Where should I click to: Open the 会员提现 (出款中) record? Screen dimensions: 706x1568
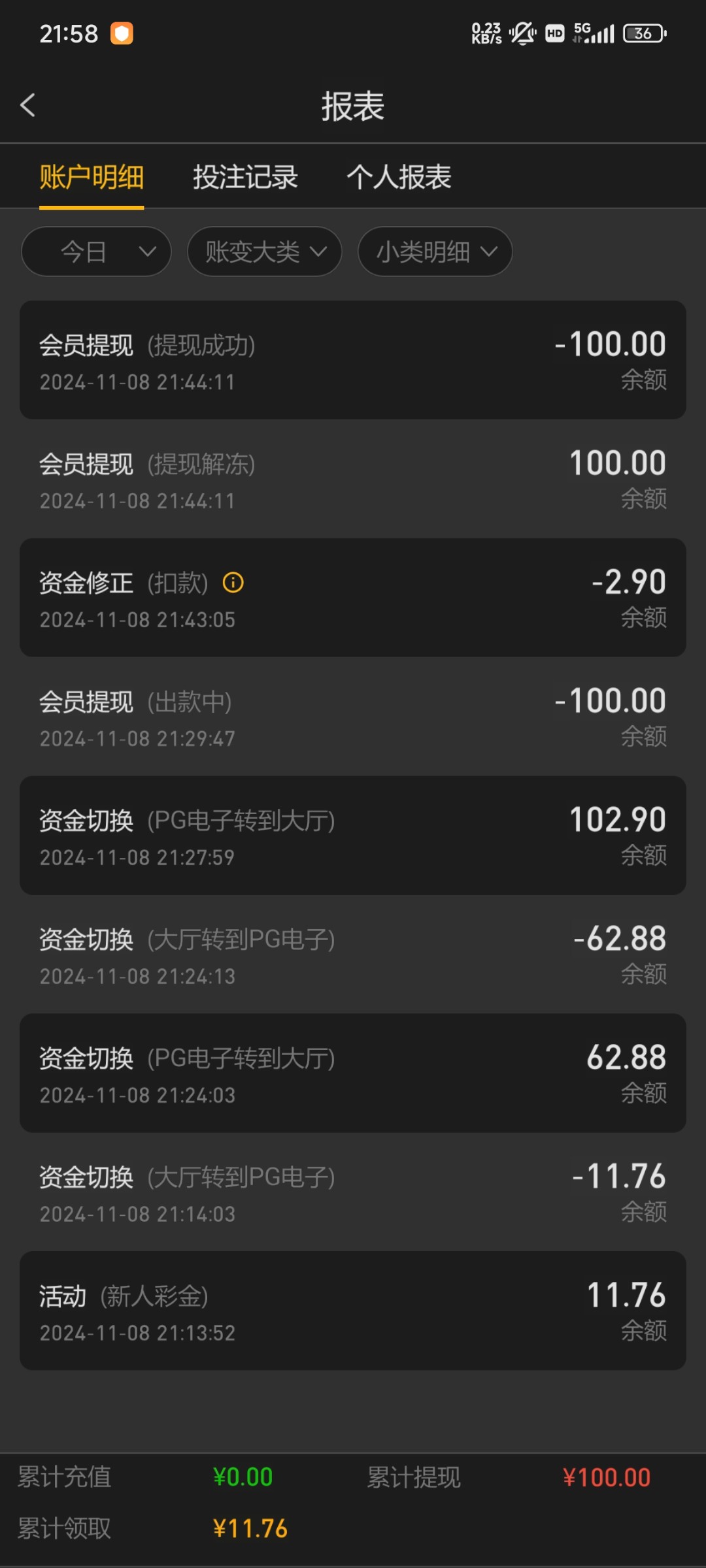pos(353,717)
